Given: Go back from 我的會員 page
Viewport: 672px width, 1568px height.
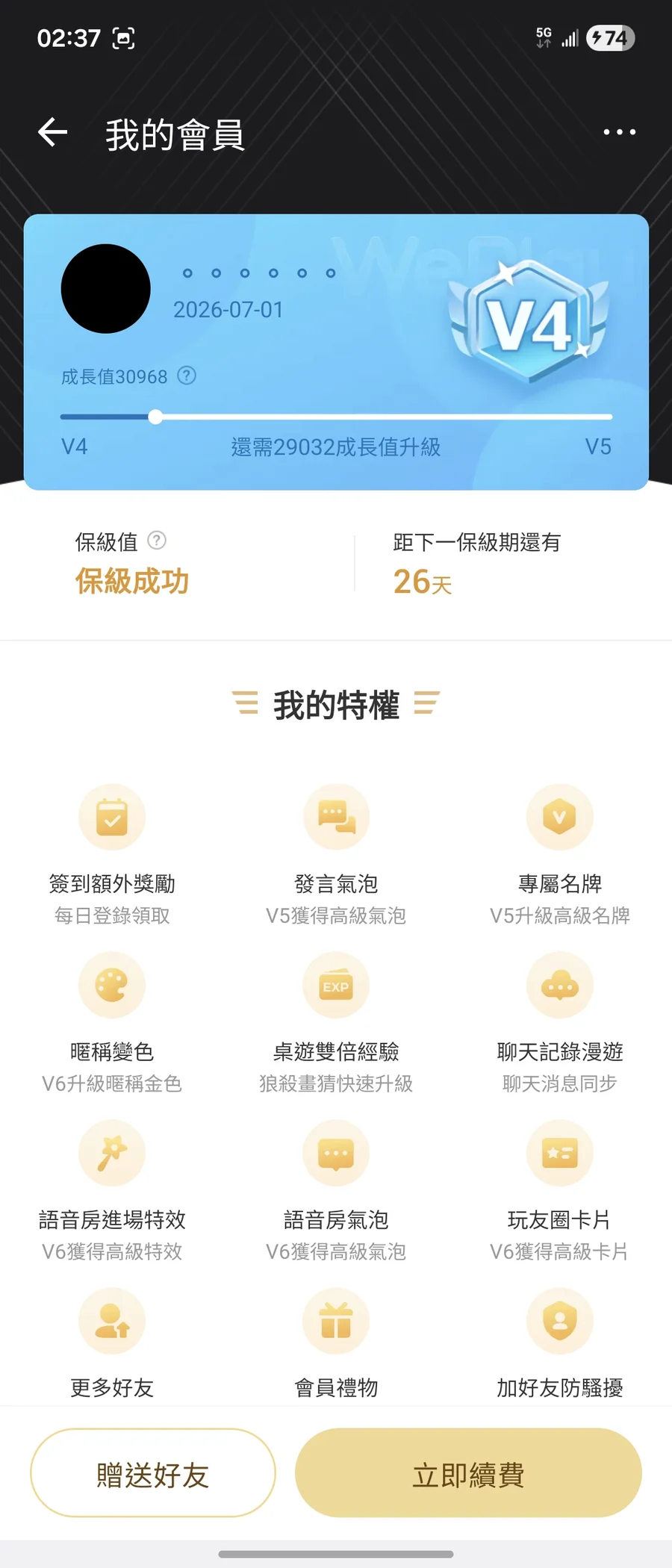Looking at the screenshot, I should pos(53,133).
